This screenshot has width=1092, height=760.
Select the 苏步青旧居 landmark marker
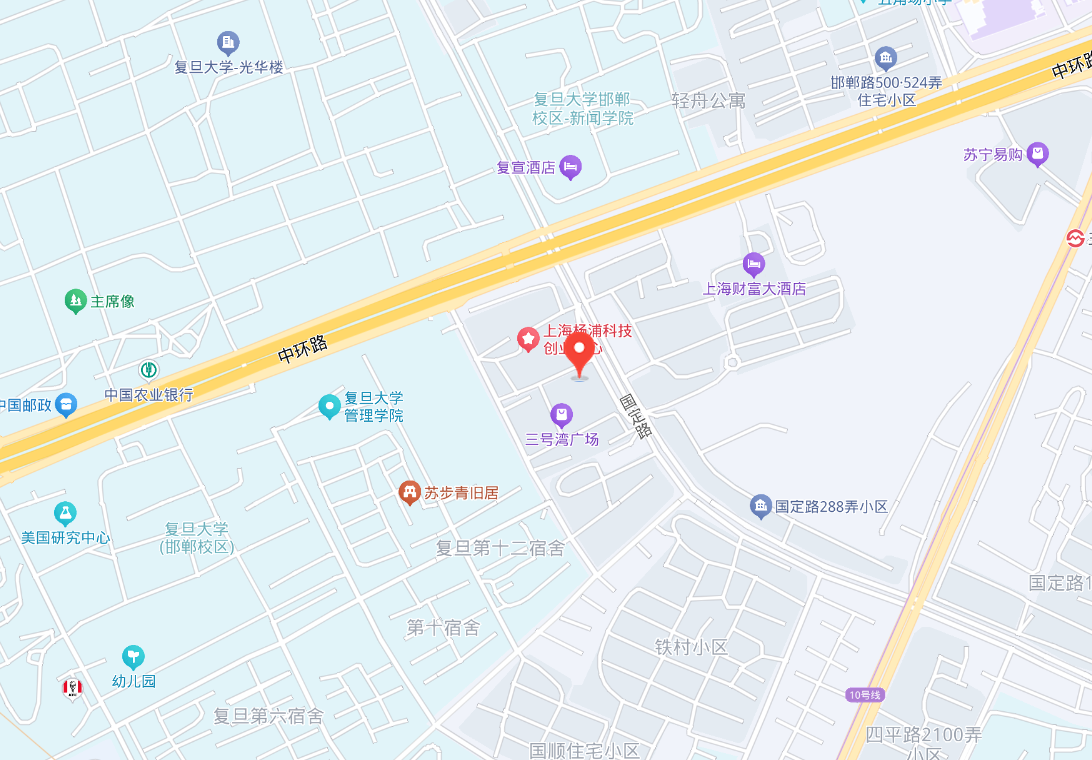pyautogui.click(x=408, y=492)
